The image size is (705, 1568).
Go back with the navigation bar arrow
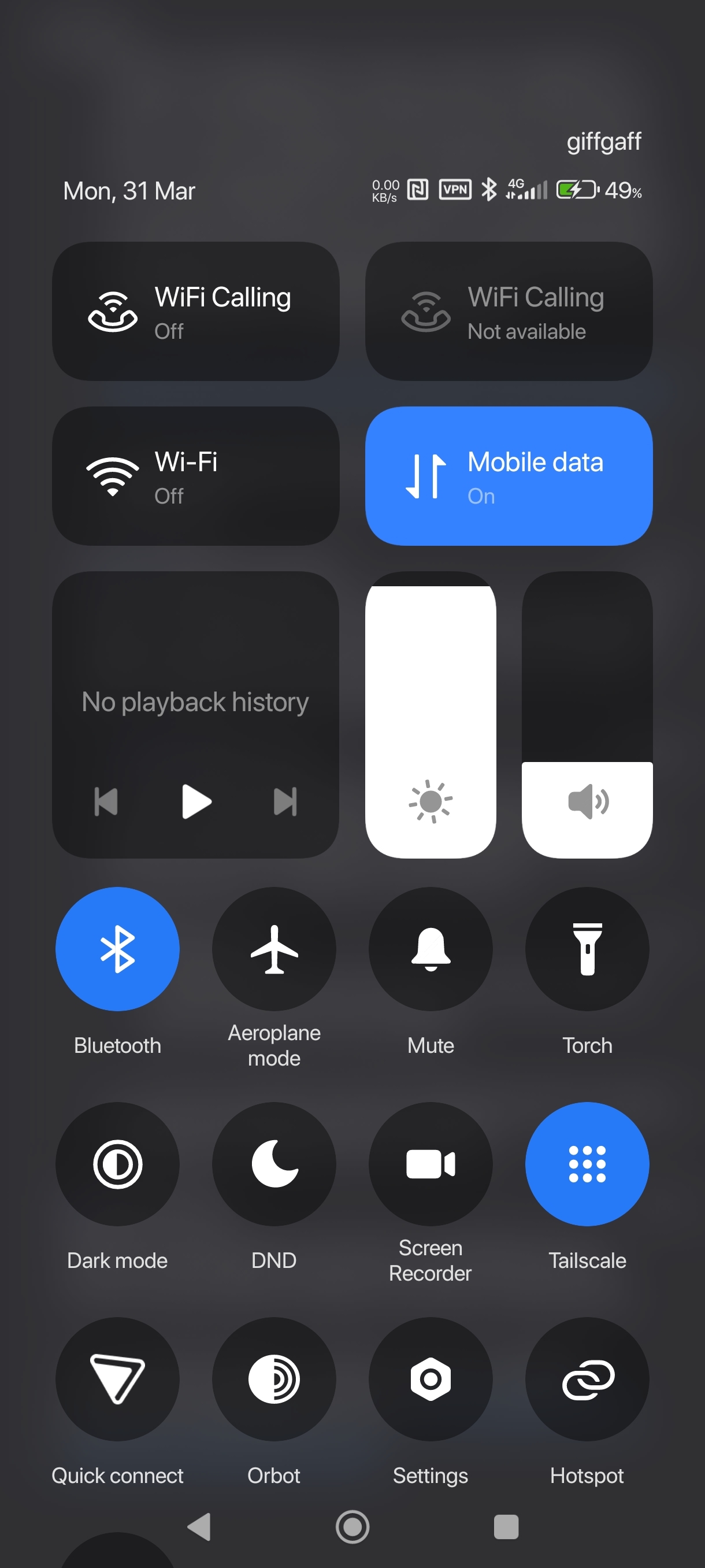(x=199, y=1526)
